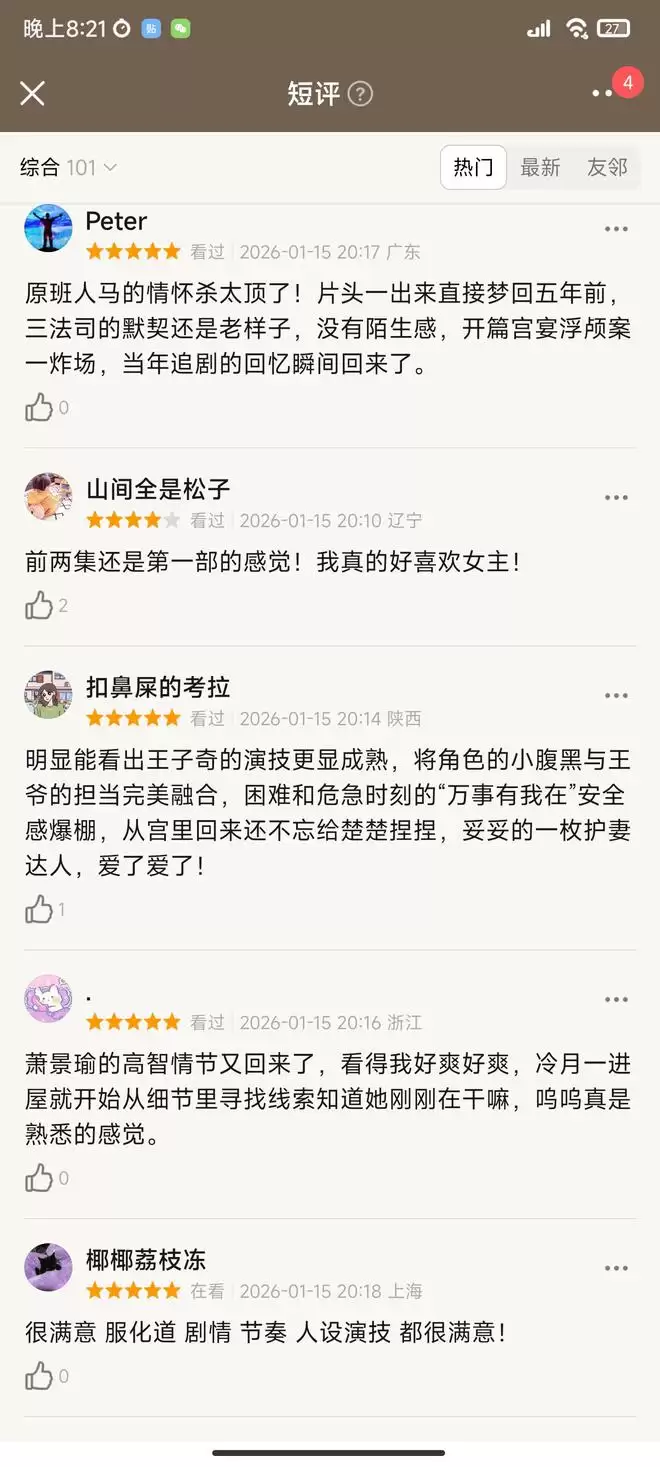
Task: Open the top-right overflow menu with badge
Action: coord(602,93)
